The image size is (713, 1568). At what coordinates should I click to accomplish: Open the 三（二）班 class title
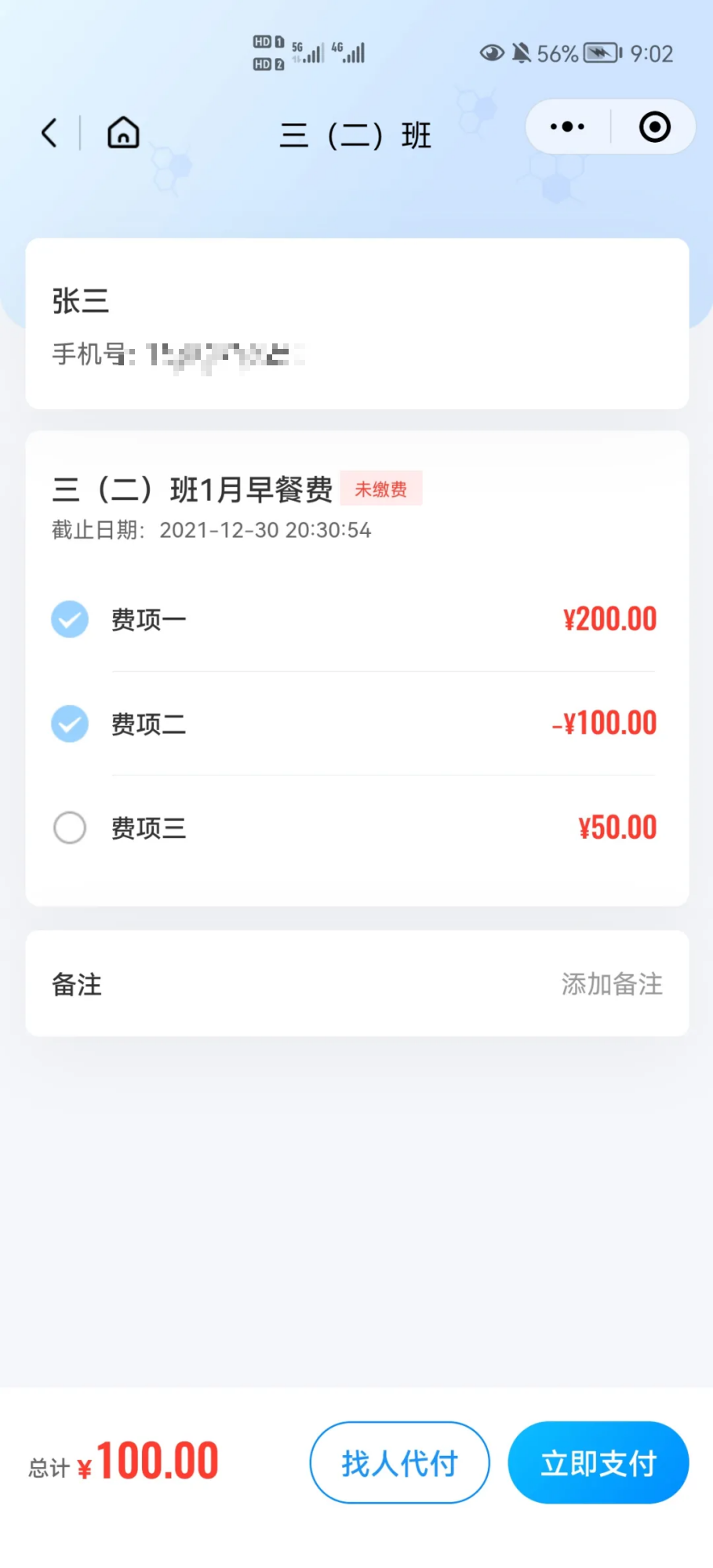point(355,134)
